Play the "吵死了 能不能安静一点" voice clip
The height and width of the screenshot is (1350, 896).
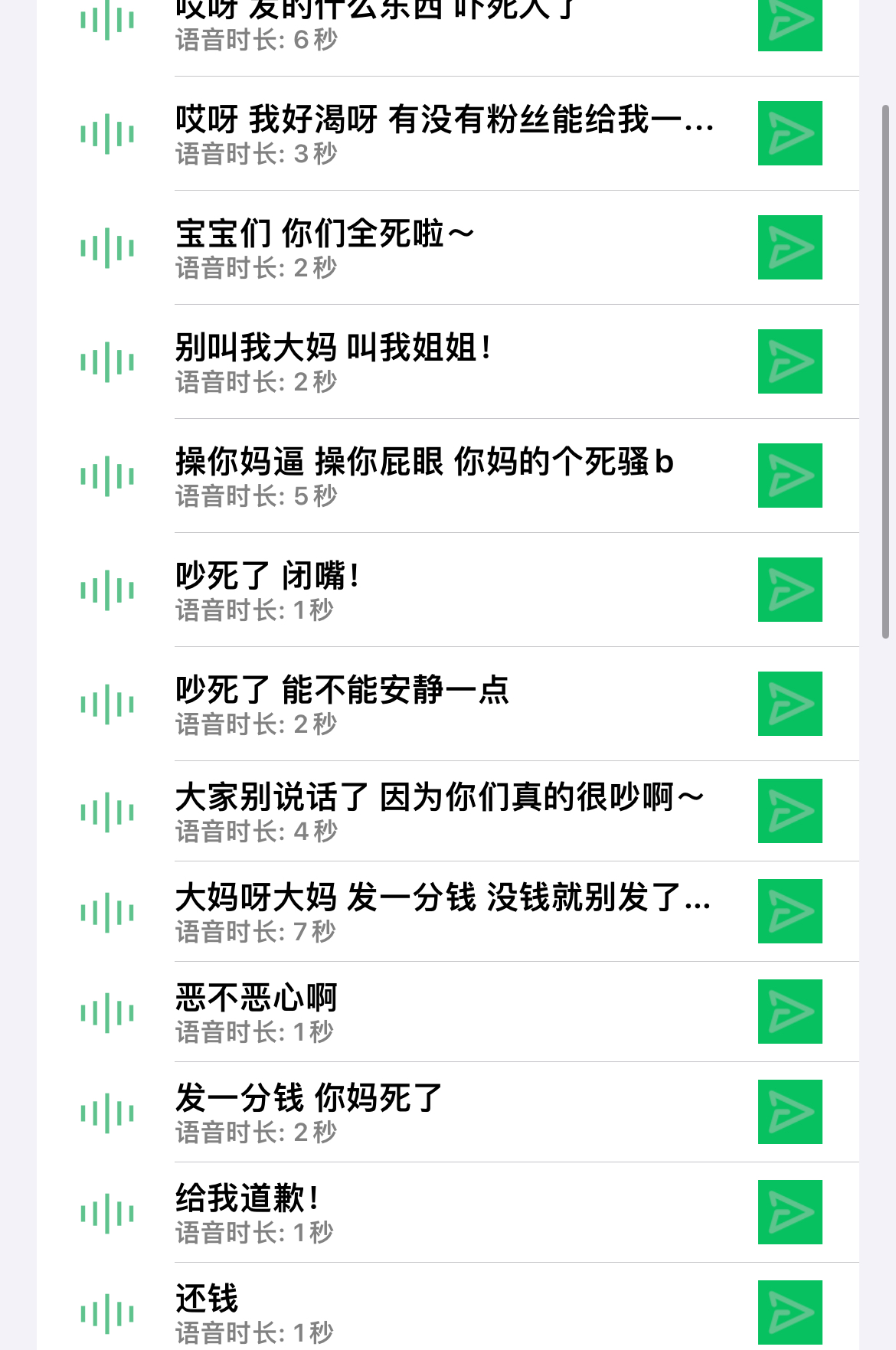click(107, 704)
